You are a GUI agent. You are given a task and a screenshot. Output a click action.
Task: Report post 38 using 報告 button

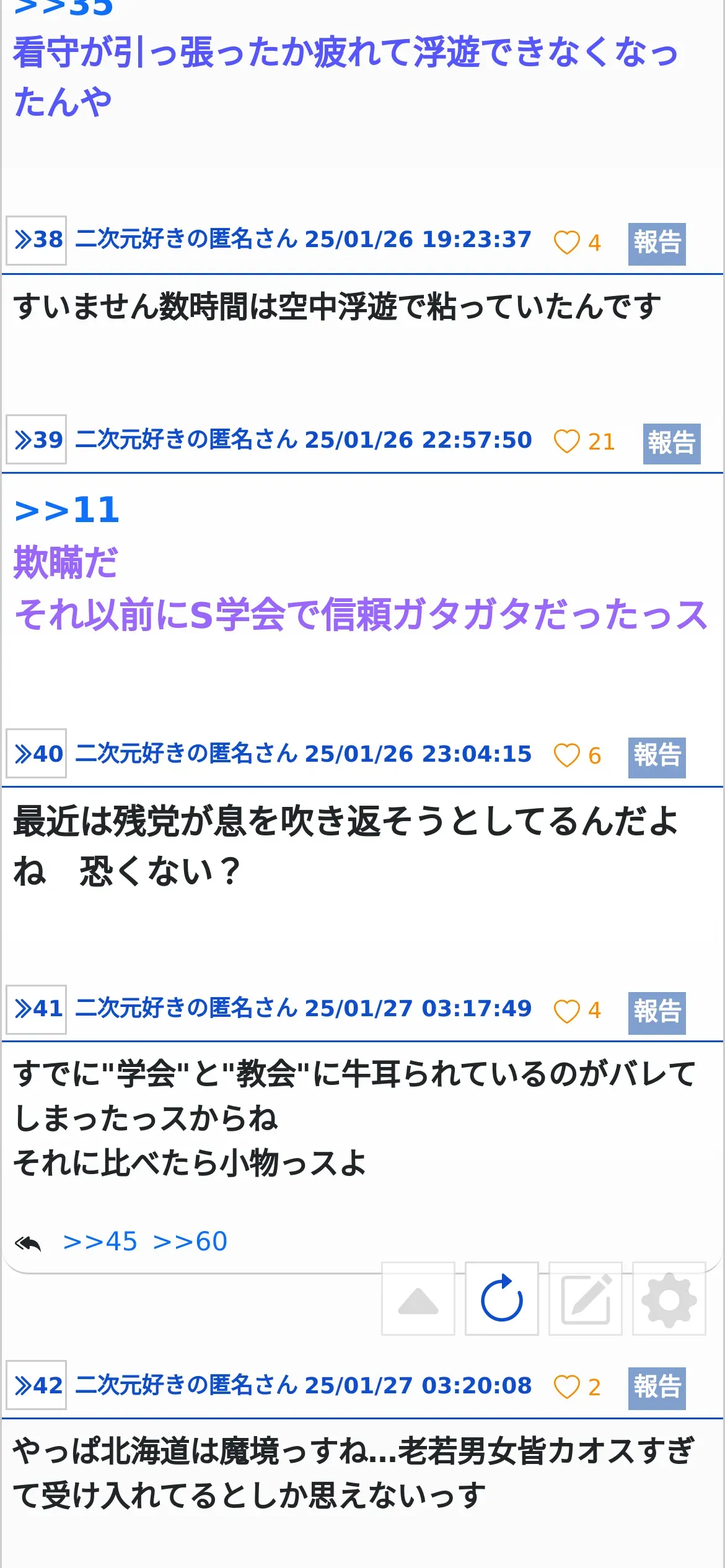pyautogui.click(x=657, y=243)
